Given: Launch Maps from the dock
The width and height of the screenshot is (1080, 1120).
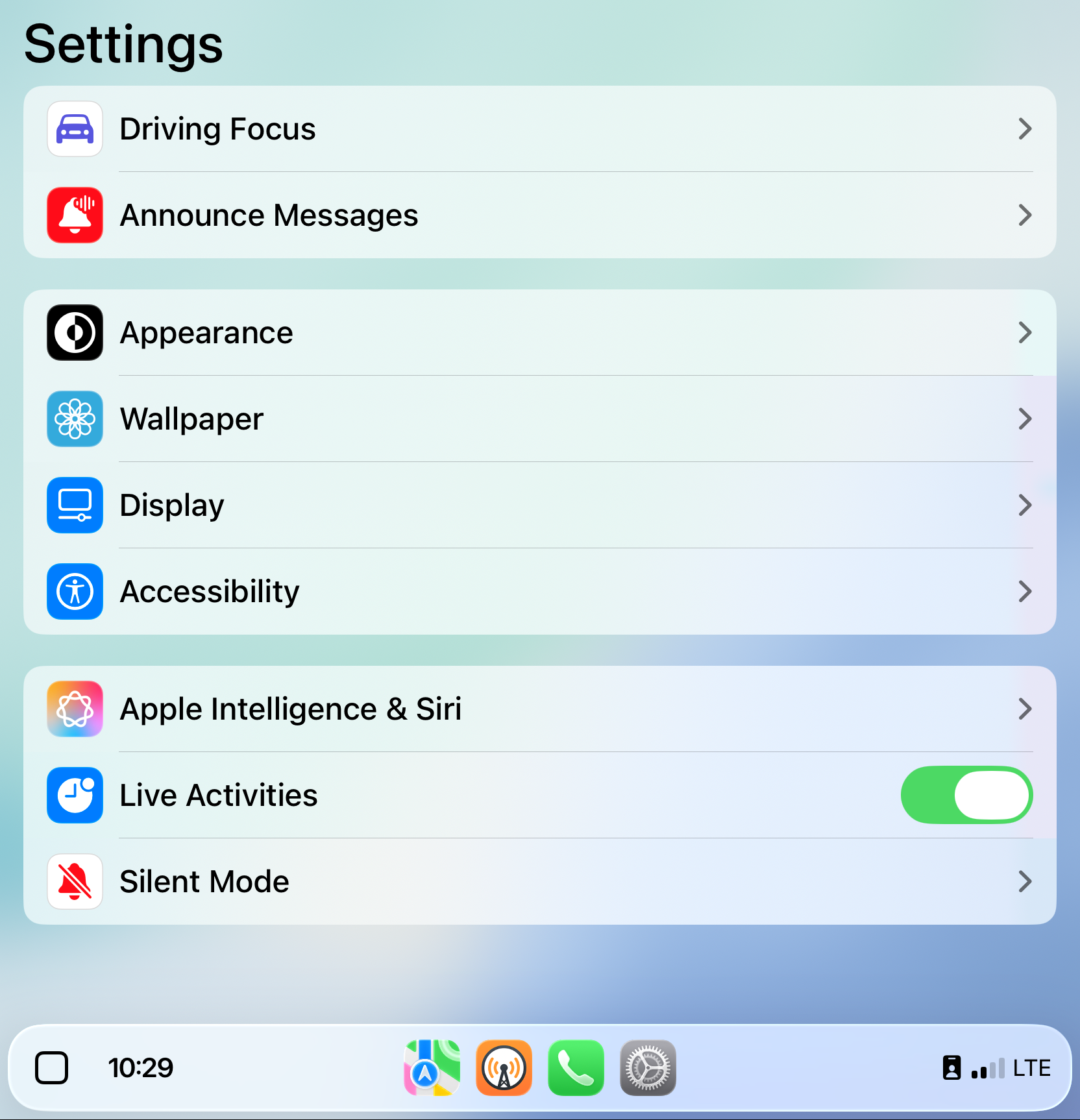Looking at the screenshot, I should click(x=432, y=1068).
